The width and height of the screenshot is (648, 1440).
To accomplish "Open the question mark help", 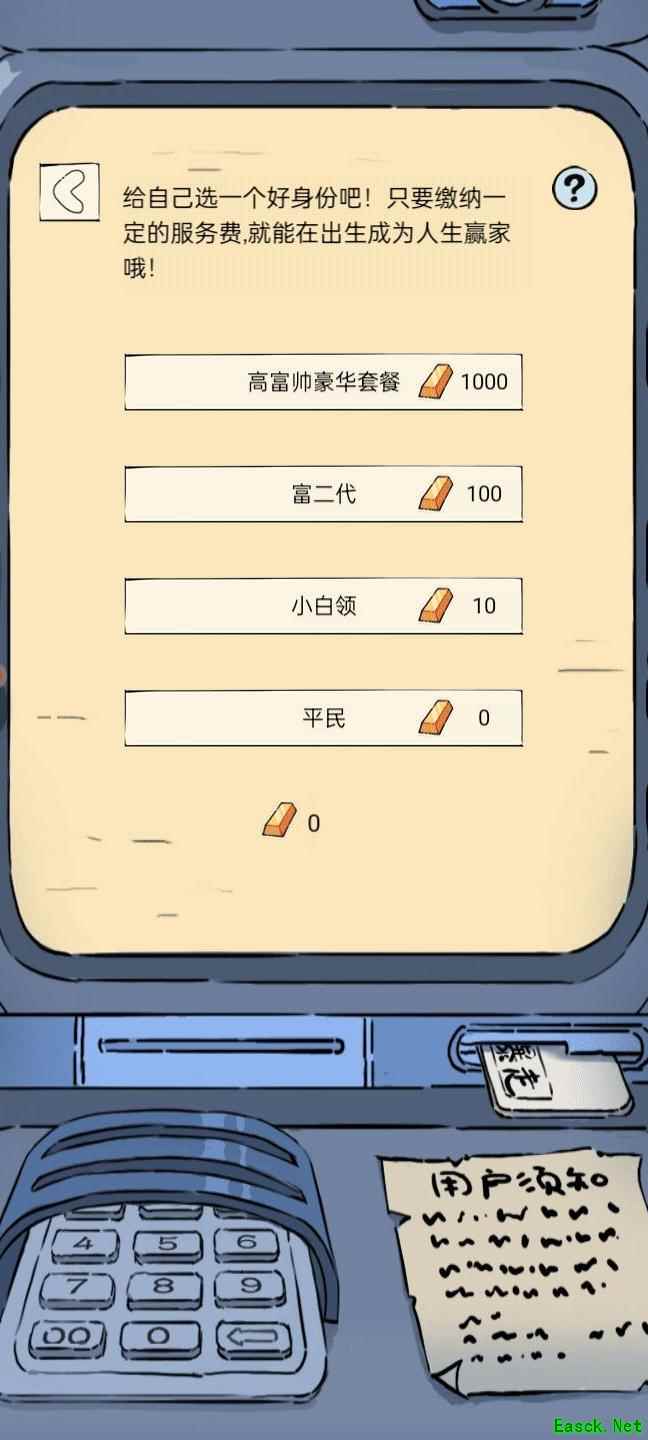I will click(x=574, y=188).
